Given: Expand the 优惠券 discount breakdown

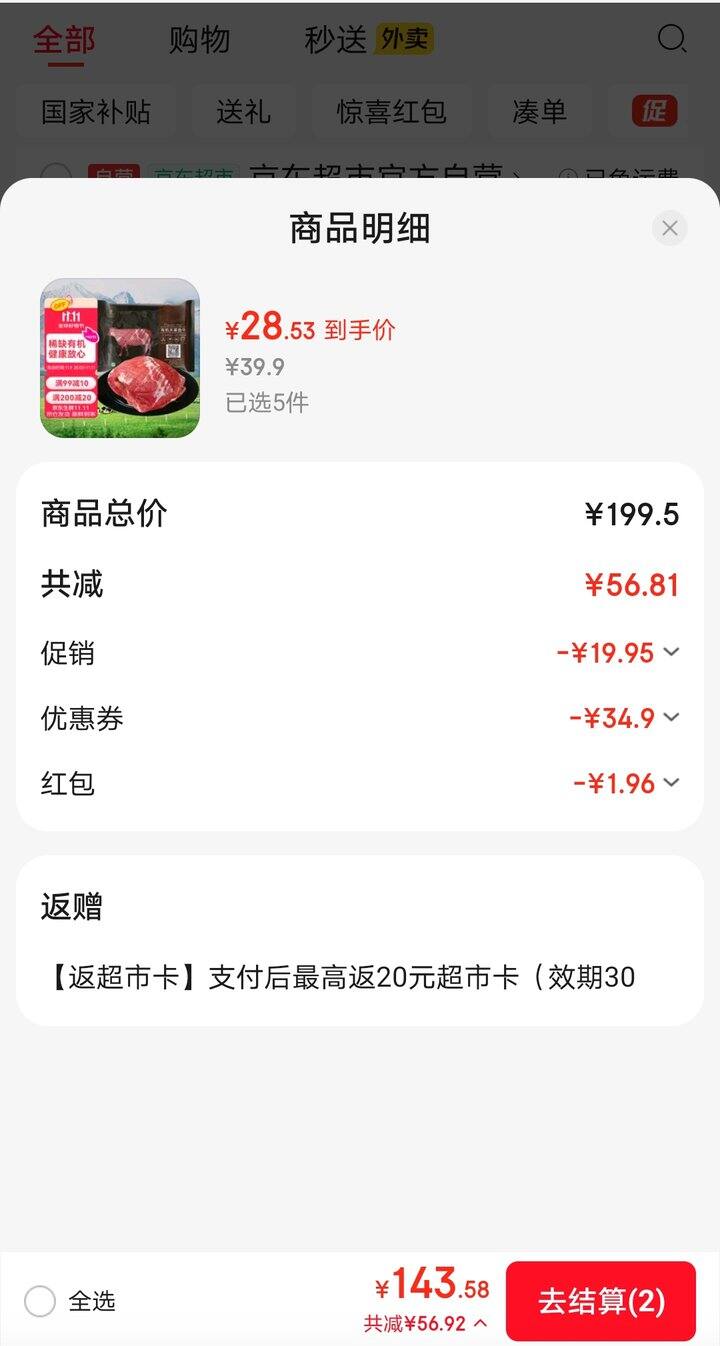Looking at the screenshot, I should 671,717.
